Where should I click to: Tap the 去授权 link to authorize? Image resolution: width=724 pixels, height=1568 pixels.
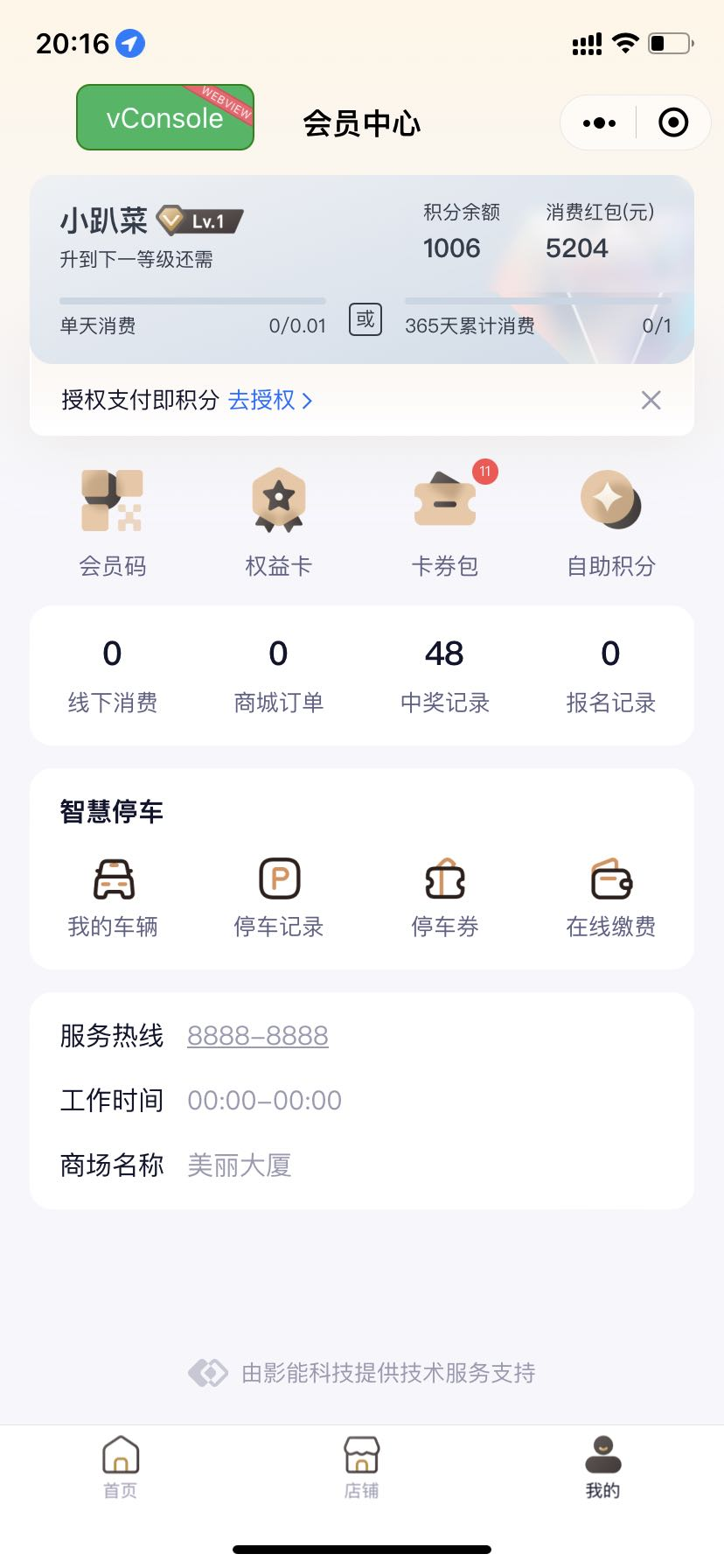(x=269, y=401)
